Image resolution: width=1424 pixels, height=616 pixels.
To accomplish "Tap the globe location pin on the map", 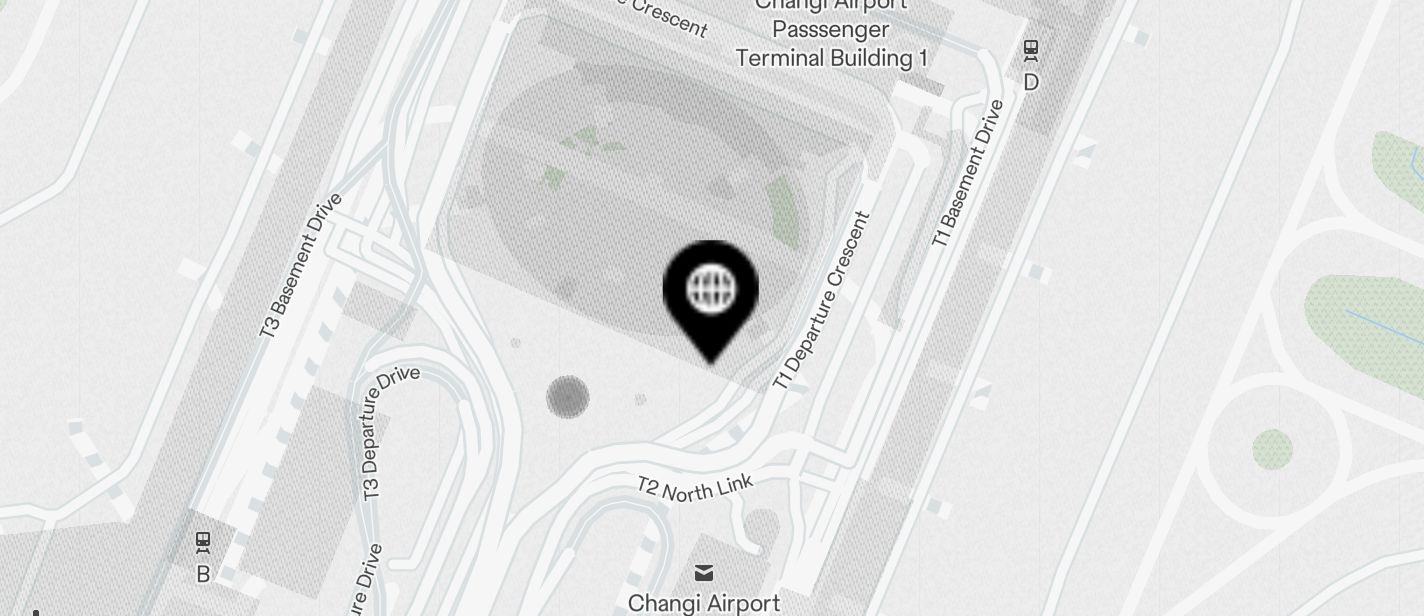I will click(711, 292).
